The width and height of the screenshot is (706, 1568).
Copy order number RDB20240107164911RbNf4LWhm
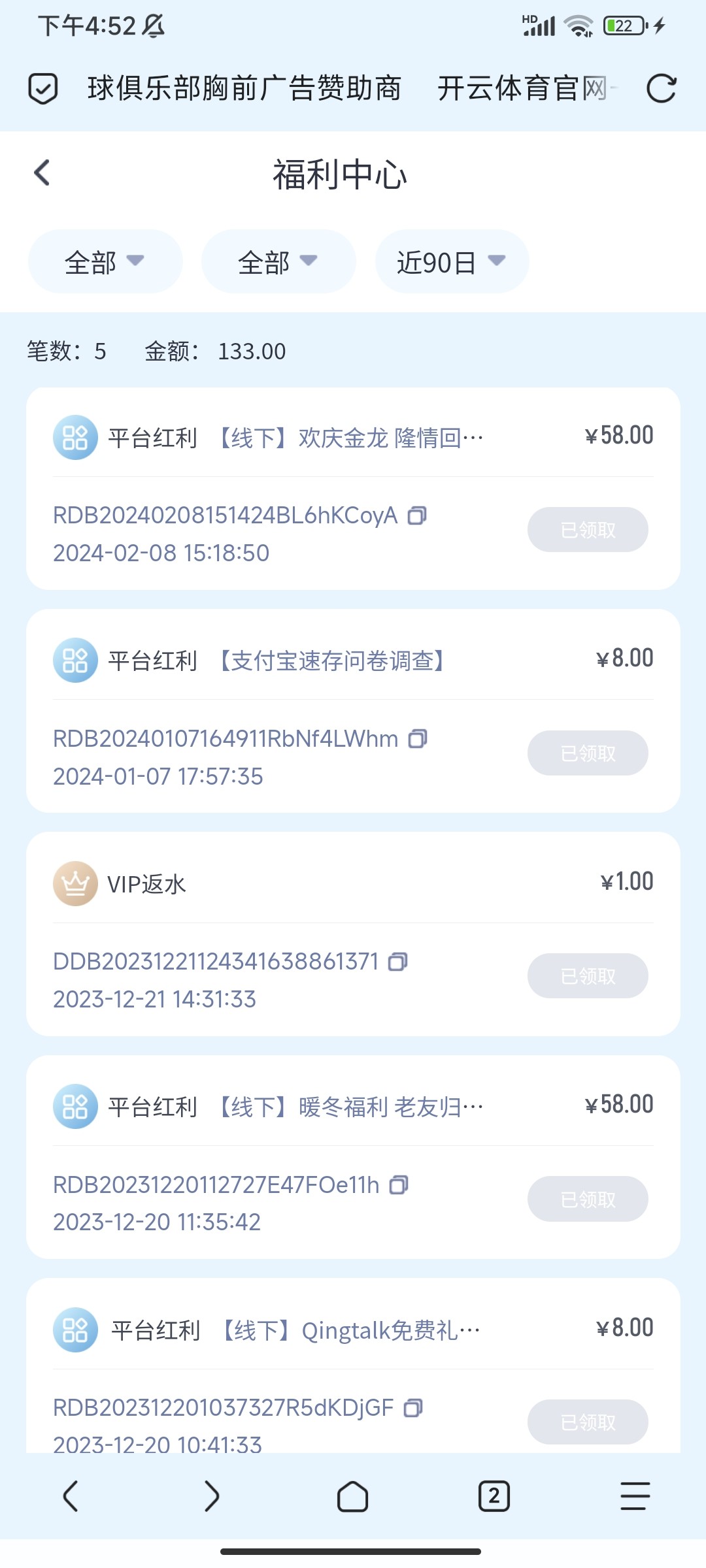[x=418, y=739]
